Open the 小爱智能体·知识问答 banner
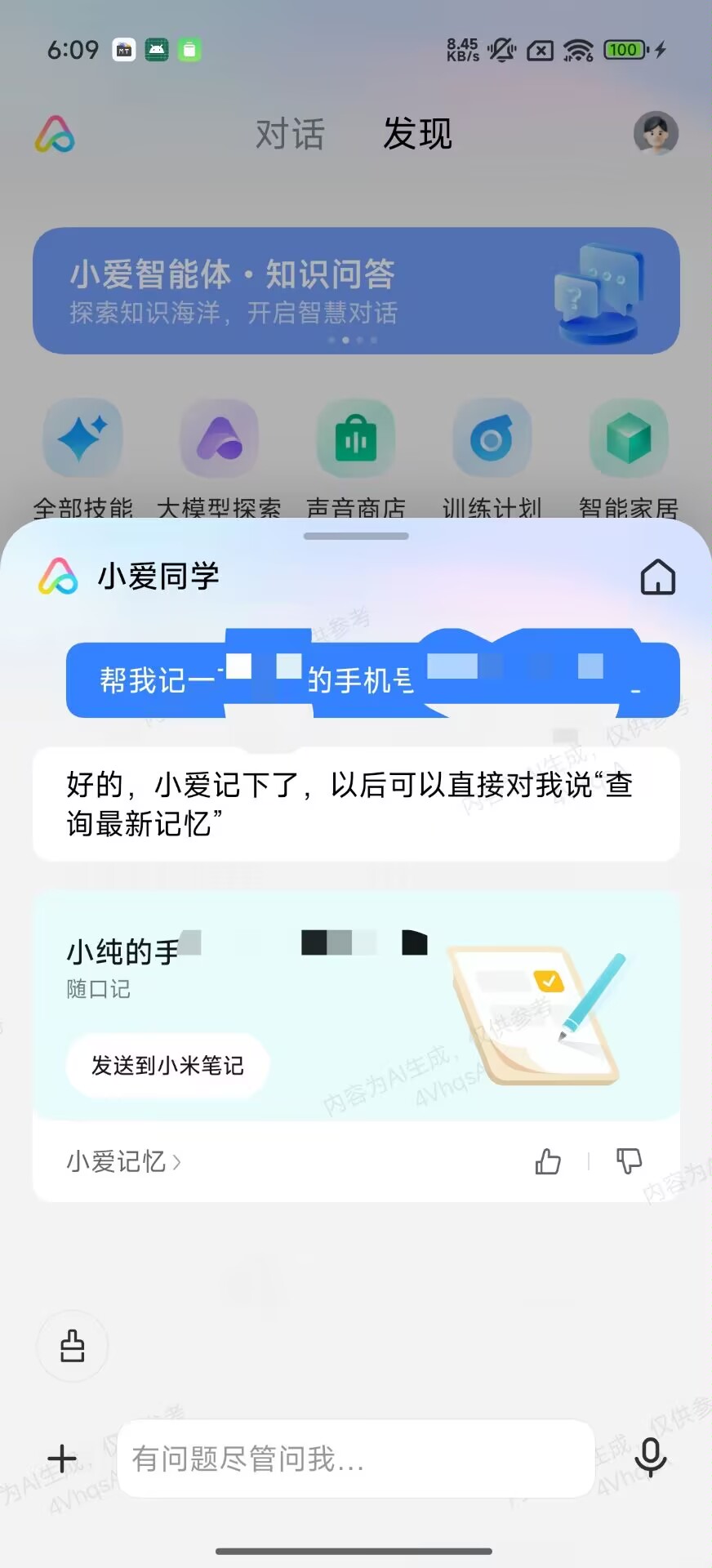 tap(356, 291)
